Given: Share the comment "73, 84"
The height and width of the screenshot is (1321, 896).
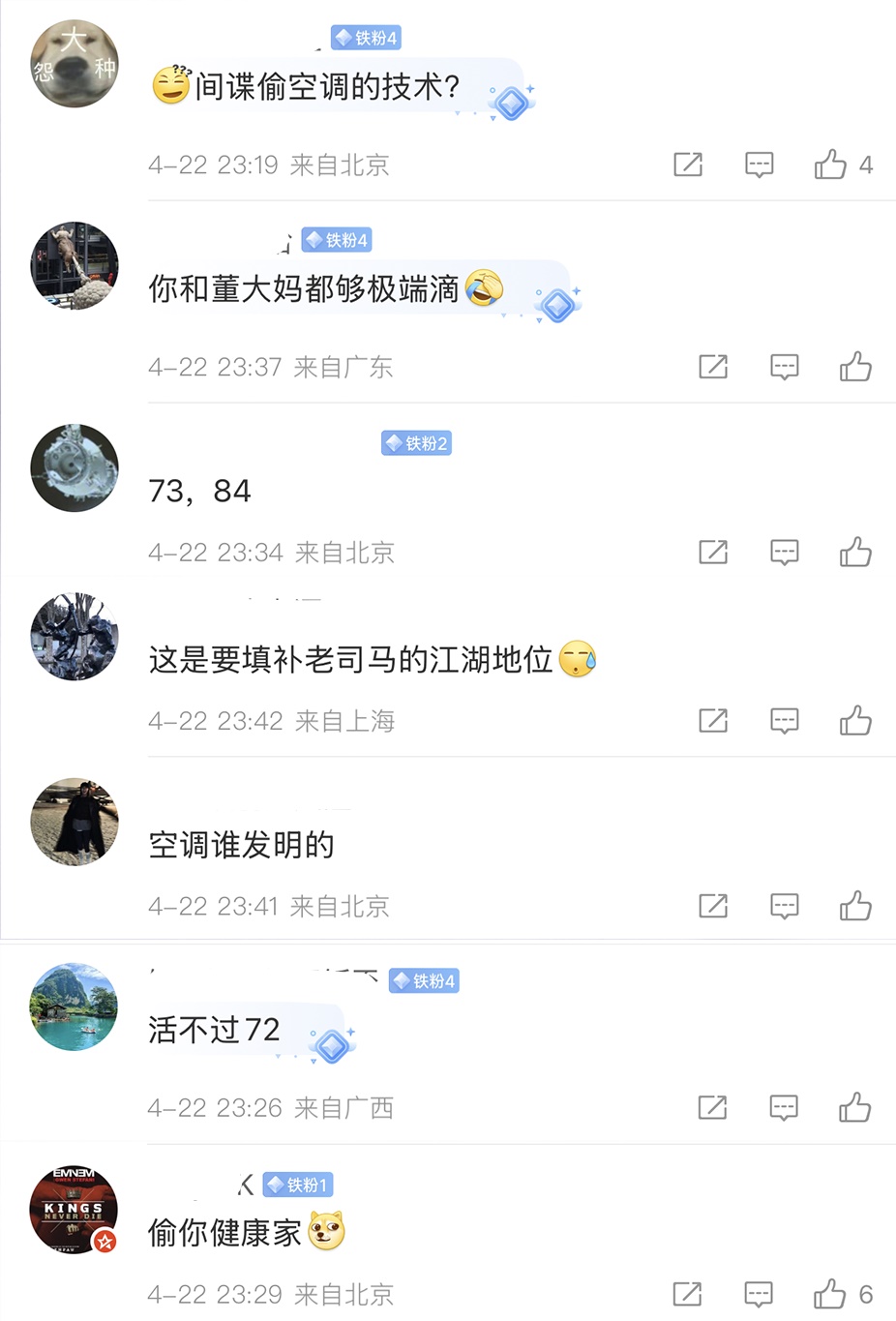Looking at the screenshot, I should (x=713, y=553).
